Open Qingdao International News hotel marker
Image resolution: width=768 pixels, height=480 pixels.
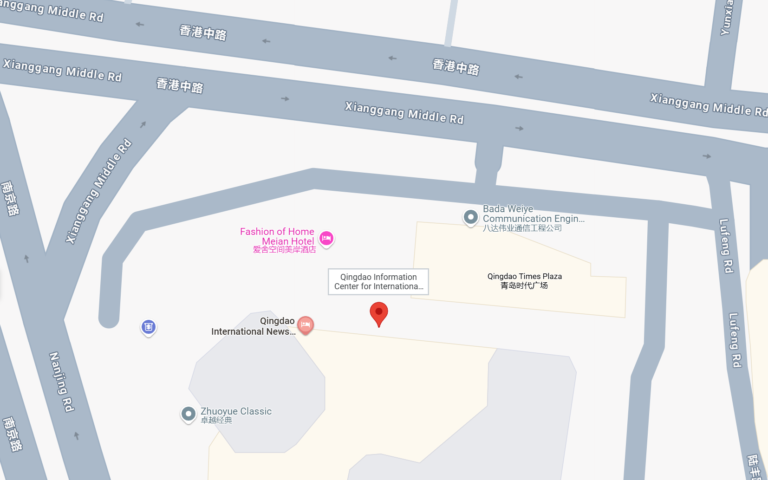(306, 324)
